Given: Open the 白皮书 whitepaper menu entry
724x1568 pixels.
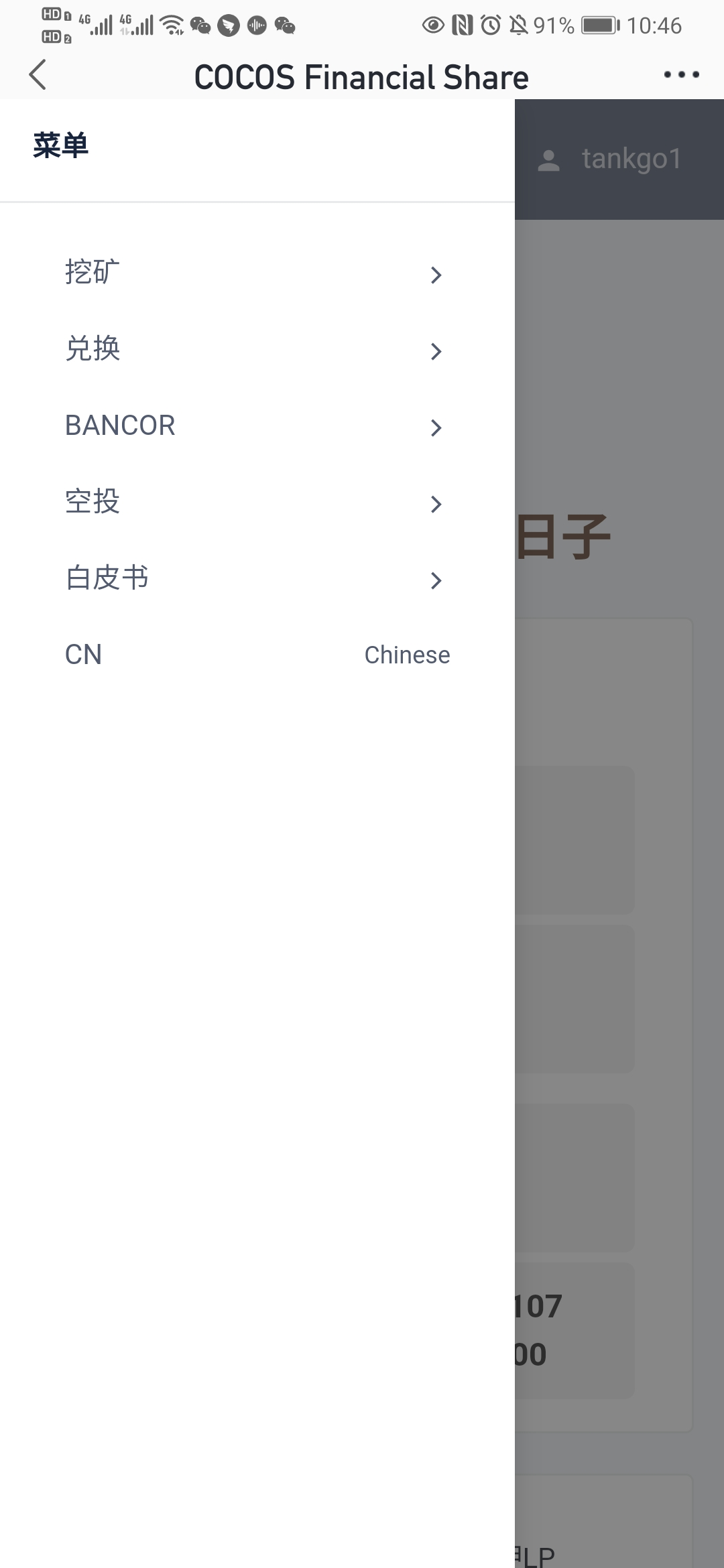Looking at the screenshot, I should pos(107,578).
